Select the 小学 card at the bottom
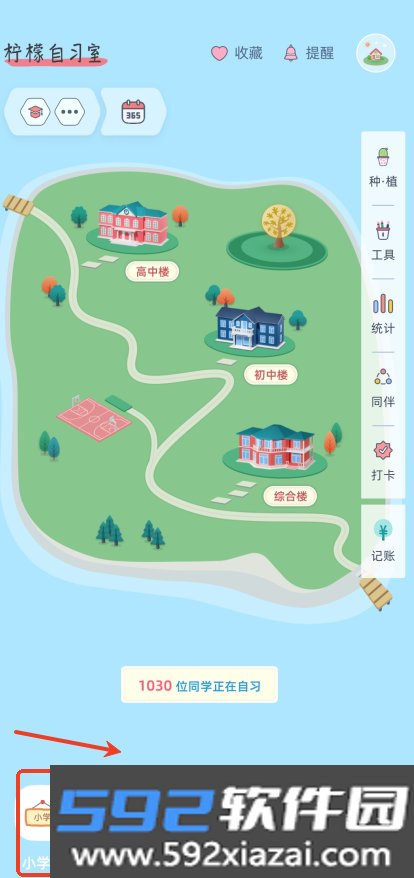The width and height of the screenshot is (414, 878). [35, 822]
